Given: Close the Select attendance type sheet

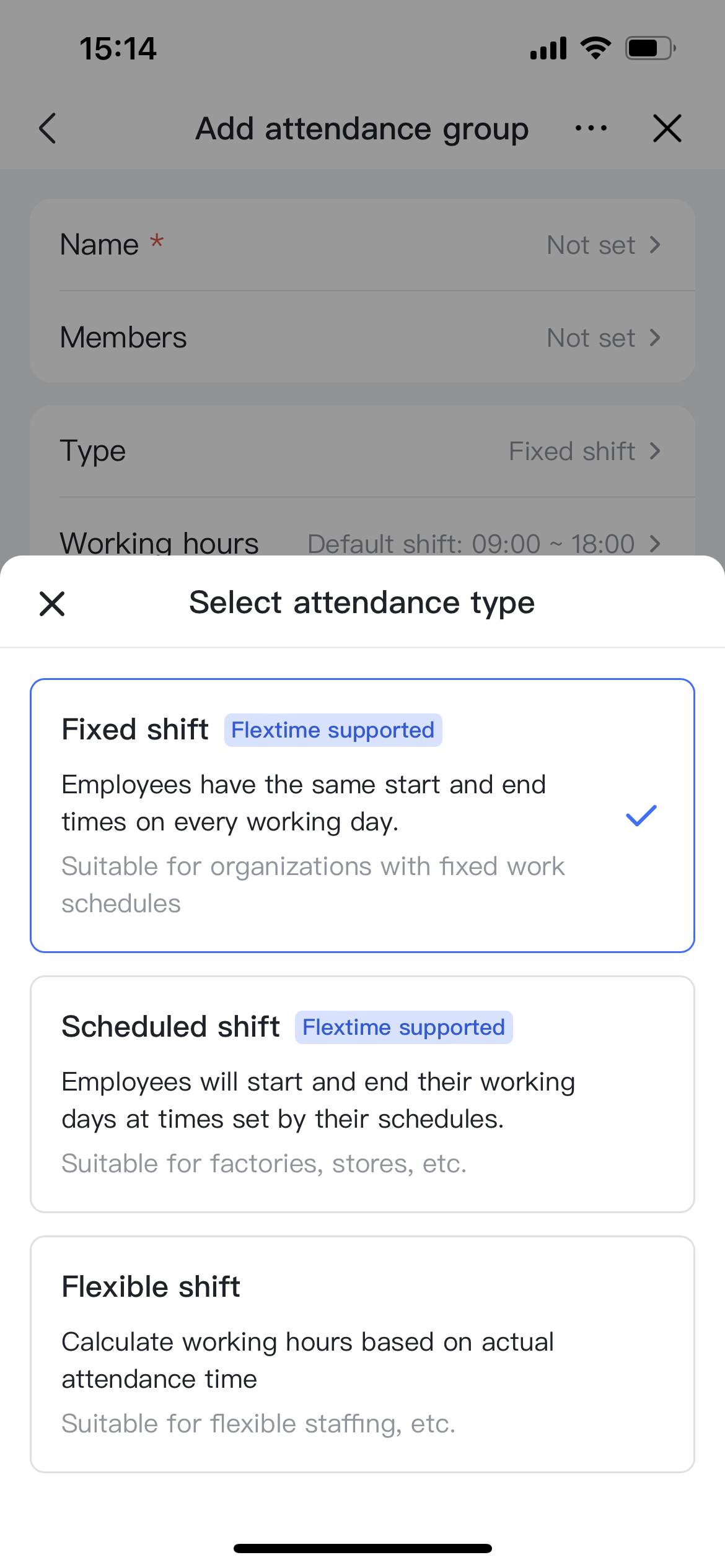Looking at the screenshot, I should pos(52,603).
